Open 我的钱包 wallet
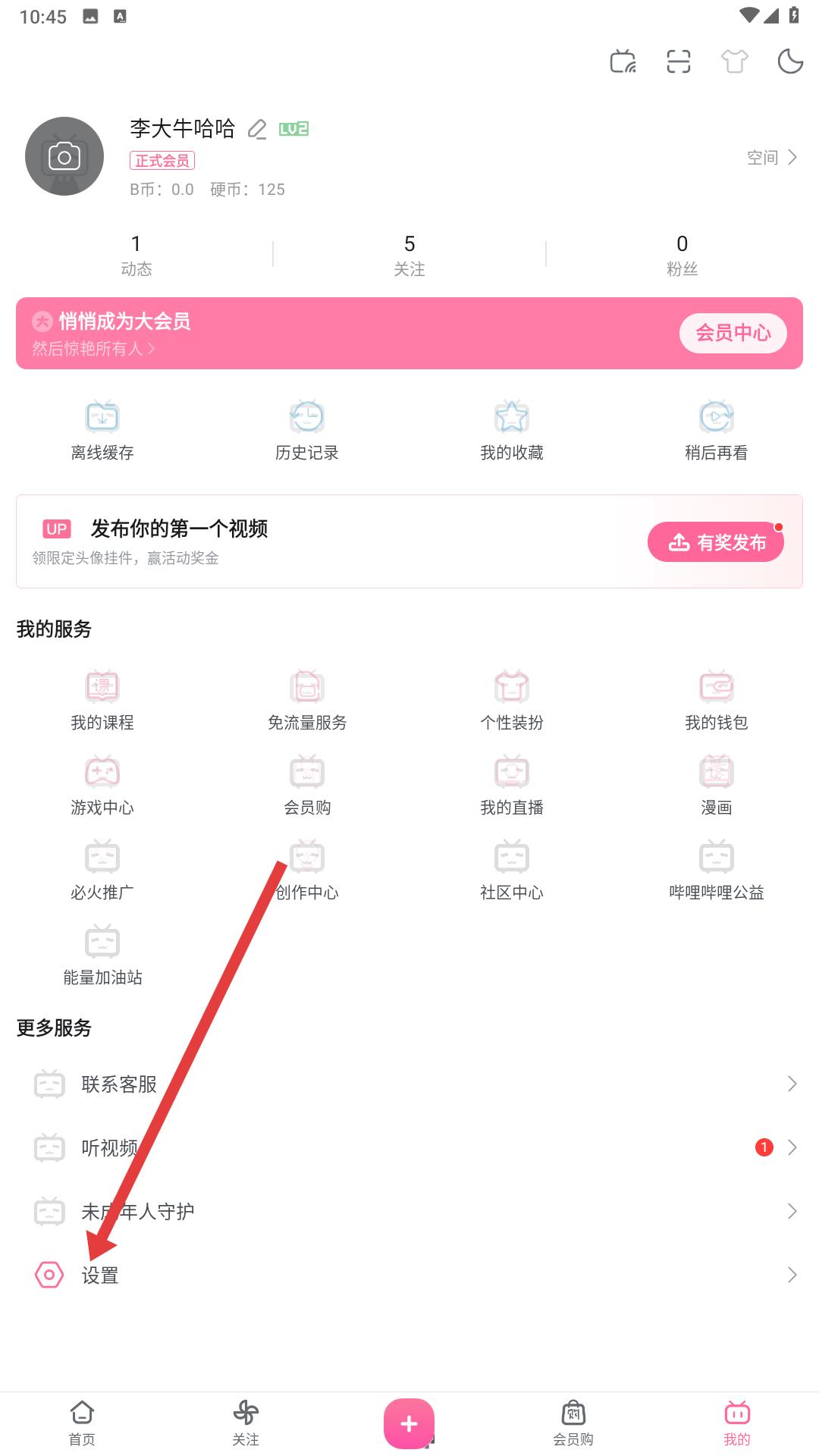This screenshot has width=819, height=1456. 716,701
